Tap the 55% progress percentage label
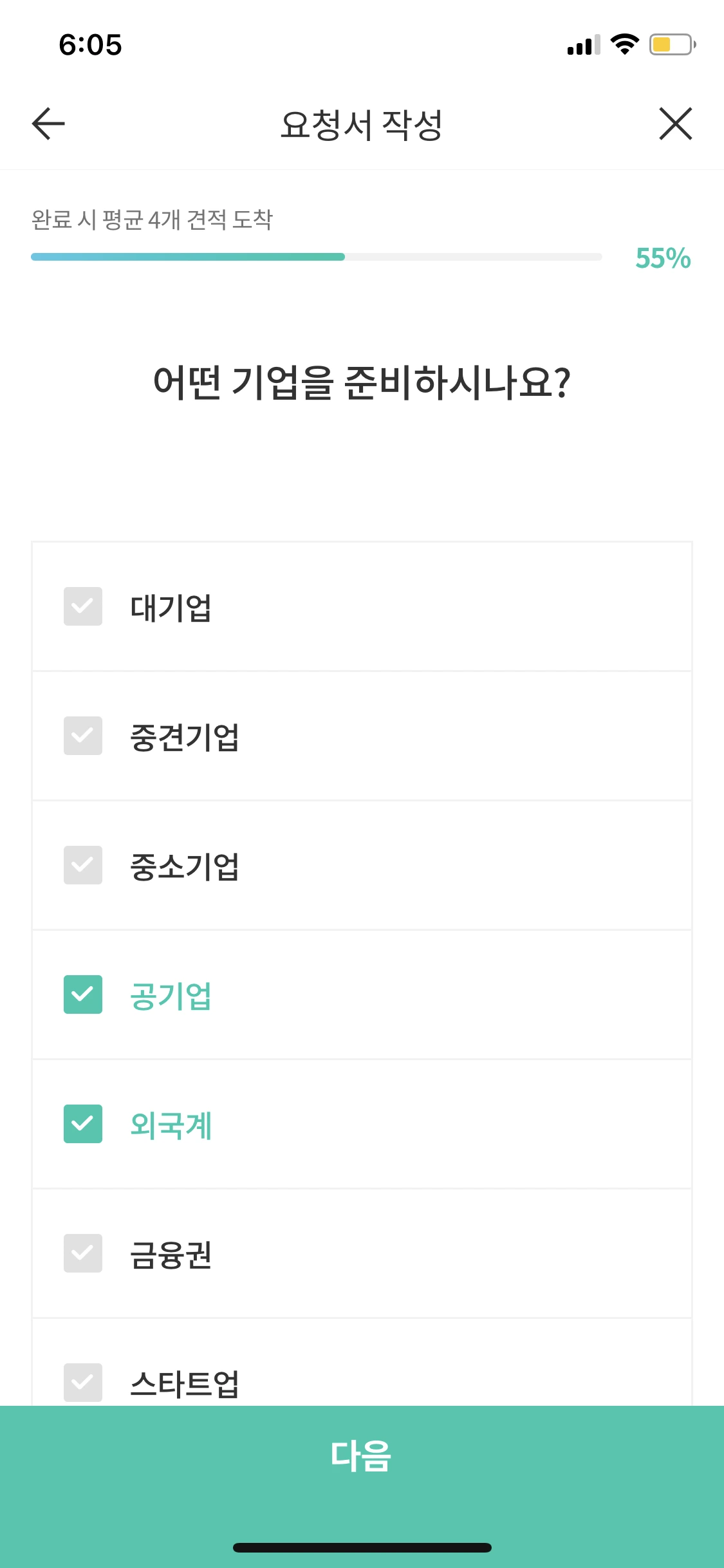This screenshot has width=724, height=1568. tap(662, 259)
